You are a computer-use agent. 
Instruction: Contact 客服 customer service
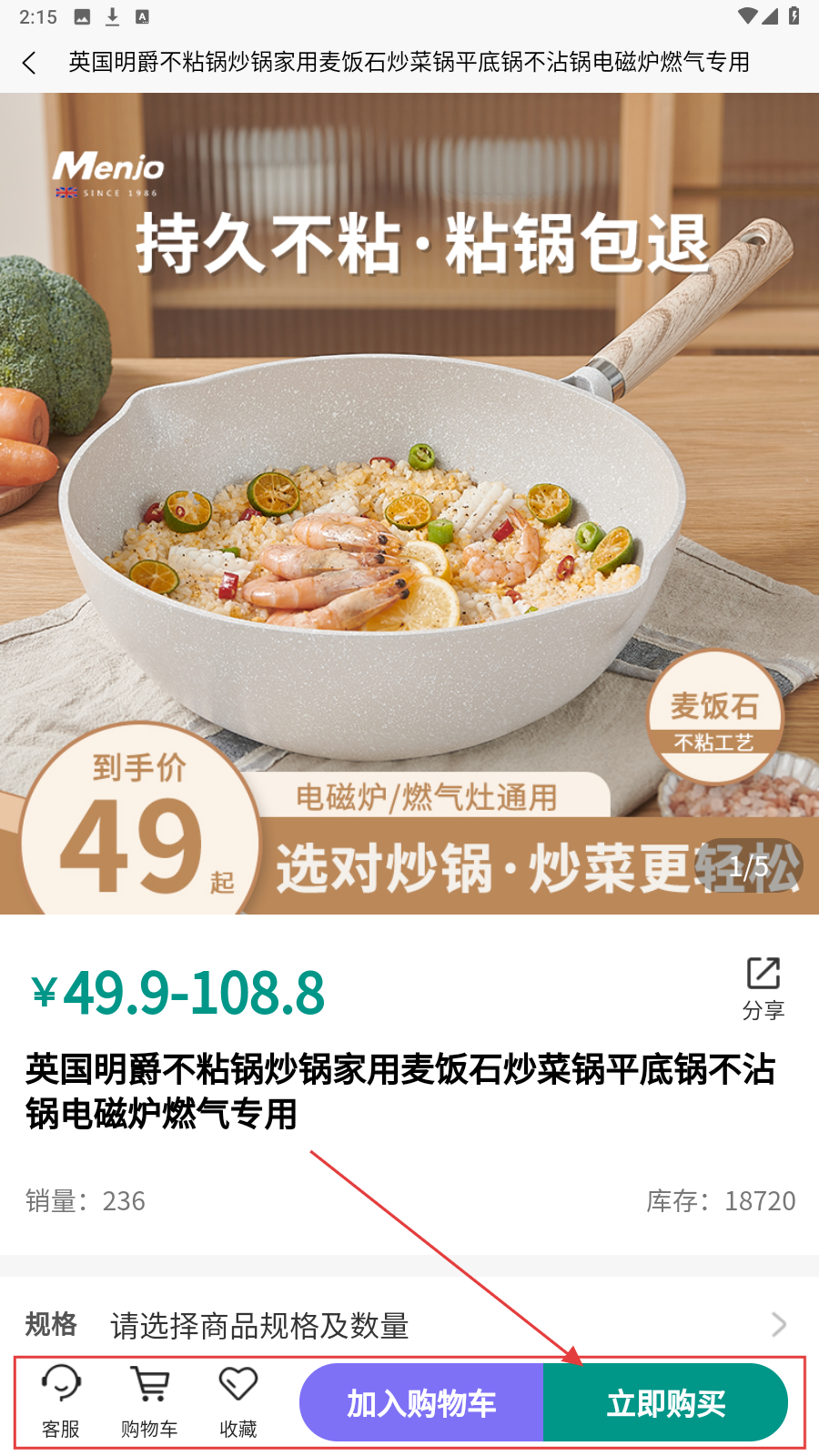pyautogui.click(x=61, y=1401)
